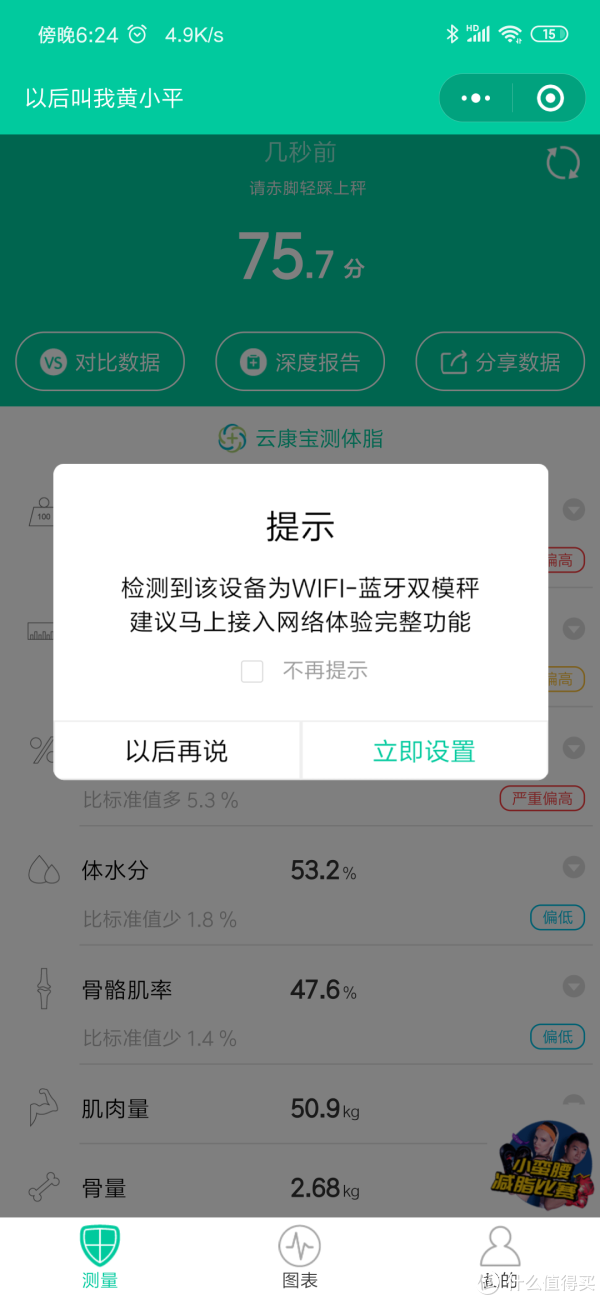This screenshot has height=1300, width=600.
Task: Refresh the measurement data
Action: 562,163
